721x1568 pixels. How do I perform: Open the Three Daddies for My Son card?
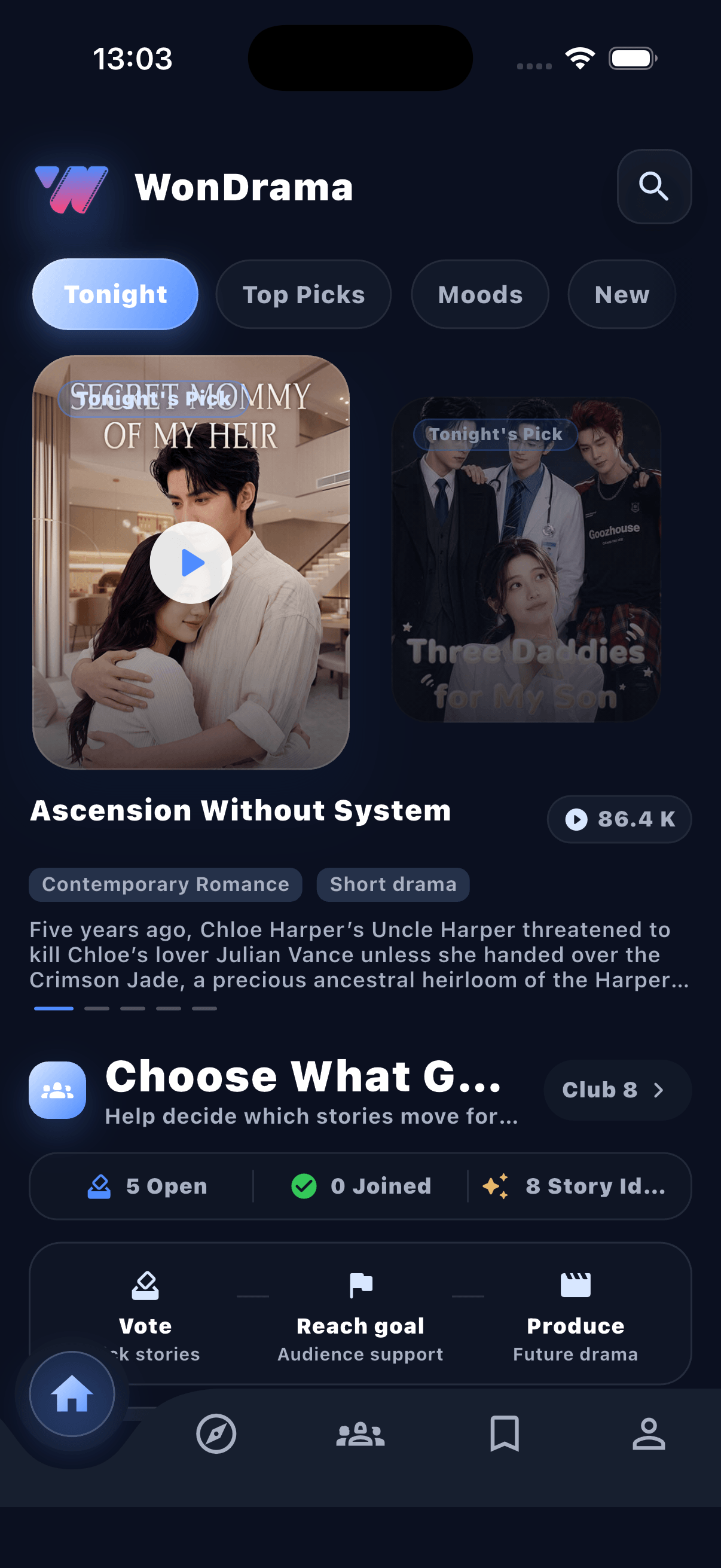tap(526, 560)
